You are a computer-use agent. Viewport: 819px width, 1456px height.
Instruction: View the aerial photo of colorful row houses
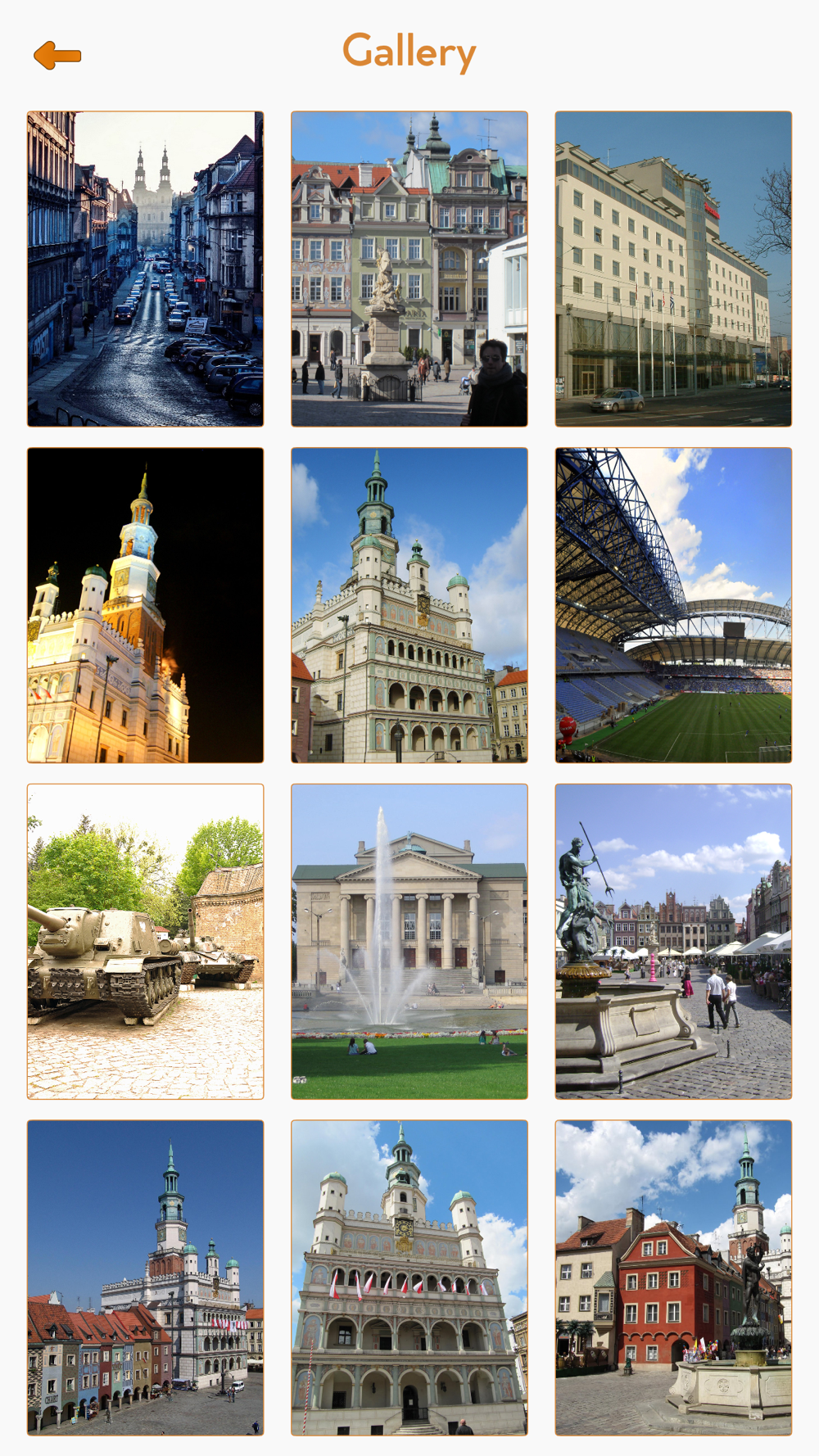tap(146, 1277)
